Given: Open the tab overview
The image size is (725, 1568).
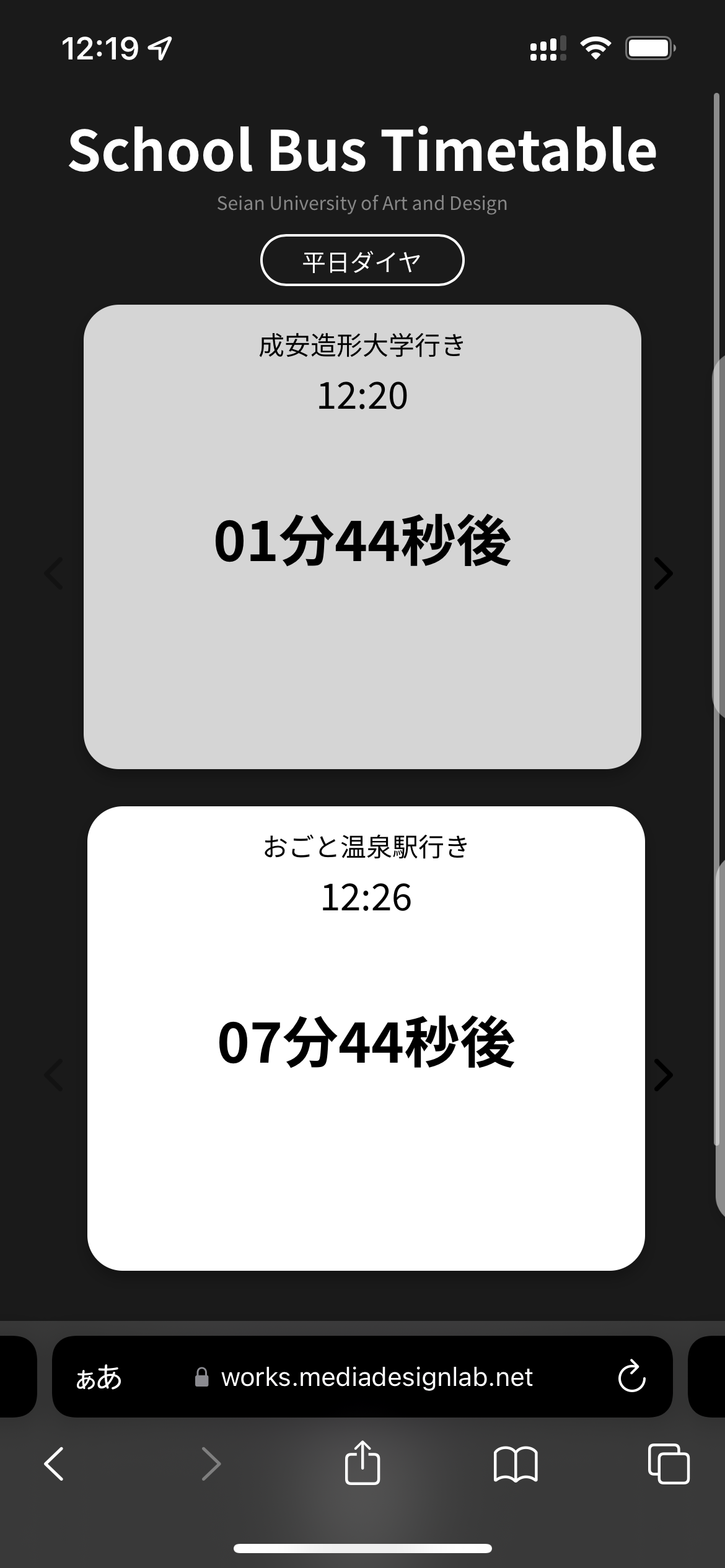Looking at the screenshot, I should pyautogui.click(x=668, y=1464).
